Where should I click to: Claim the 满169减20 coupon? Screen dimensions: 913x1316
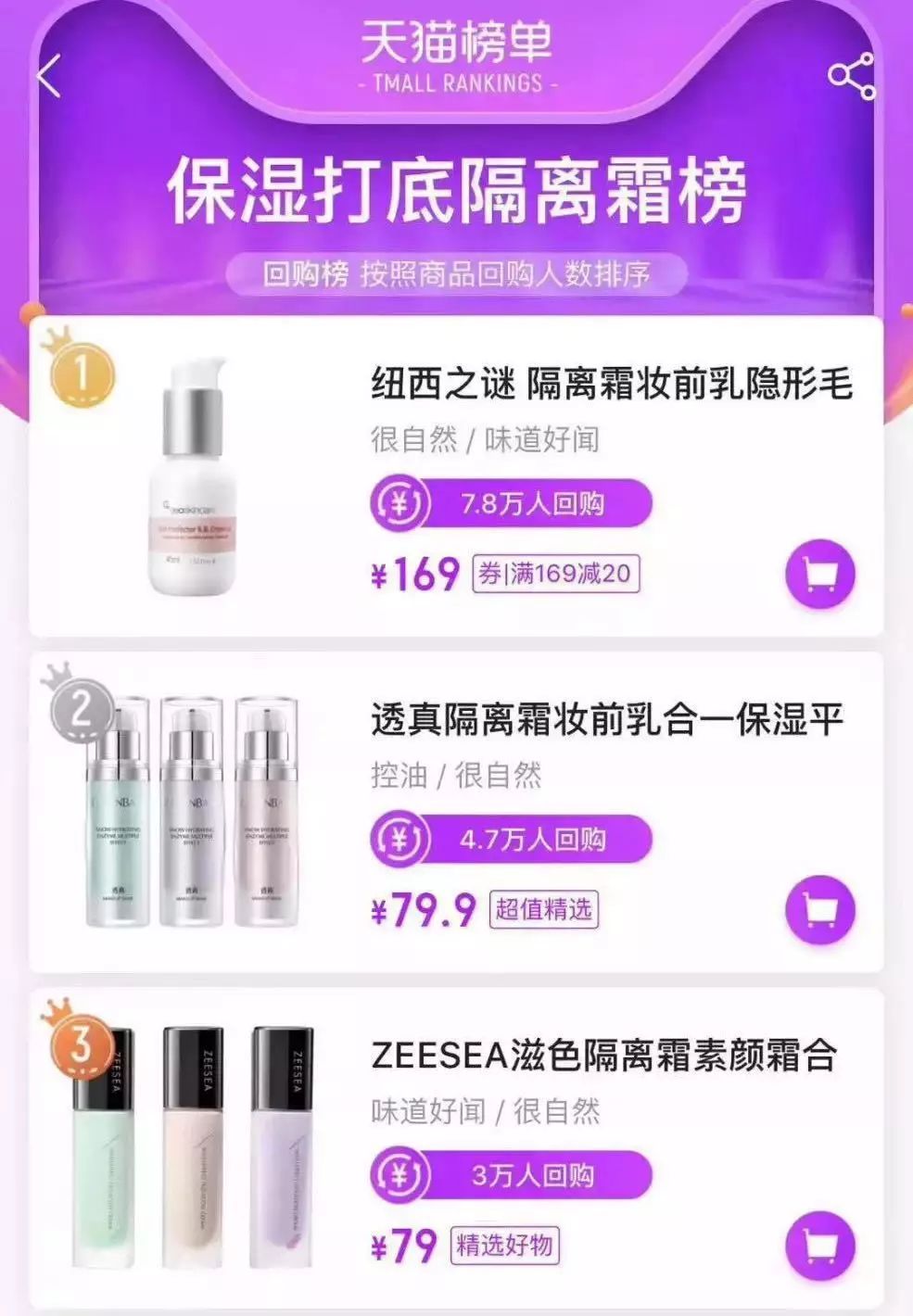pos(556,574)
